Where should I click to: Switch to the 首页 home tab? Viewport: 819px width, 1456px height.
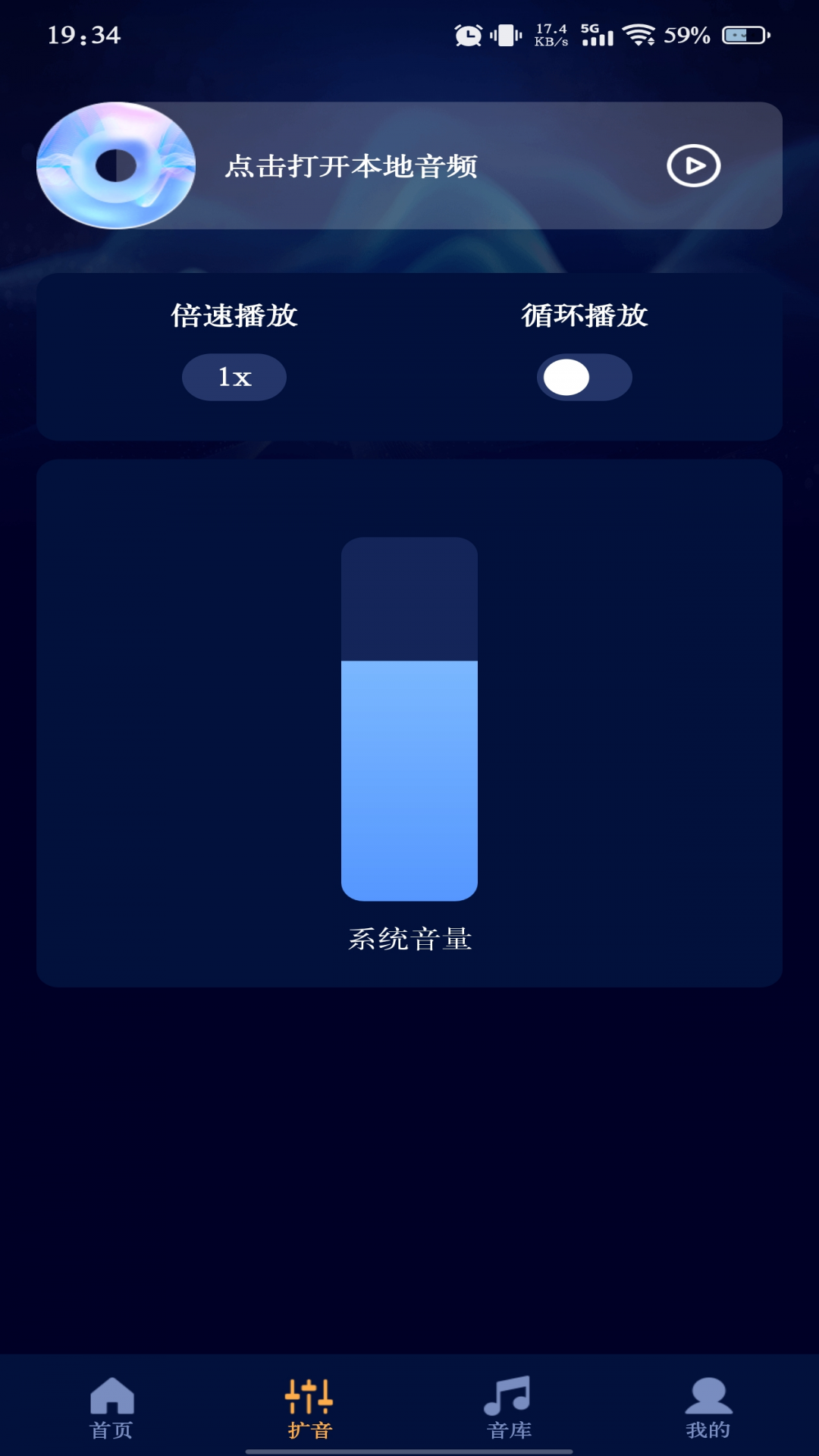coord(111,1407)
